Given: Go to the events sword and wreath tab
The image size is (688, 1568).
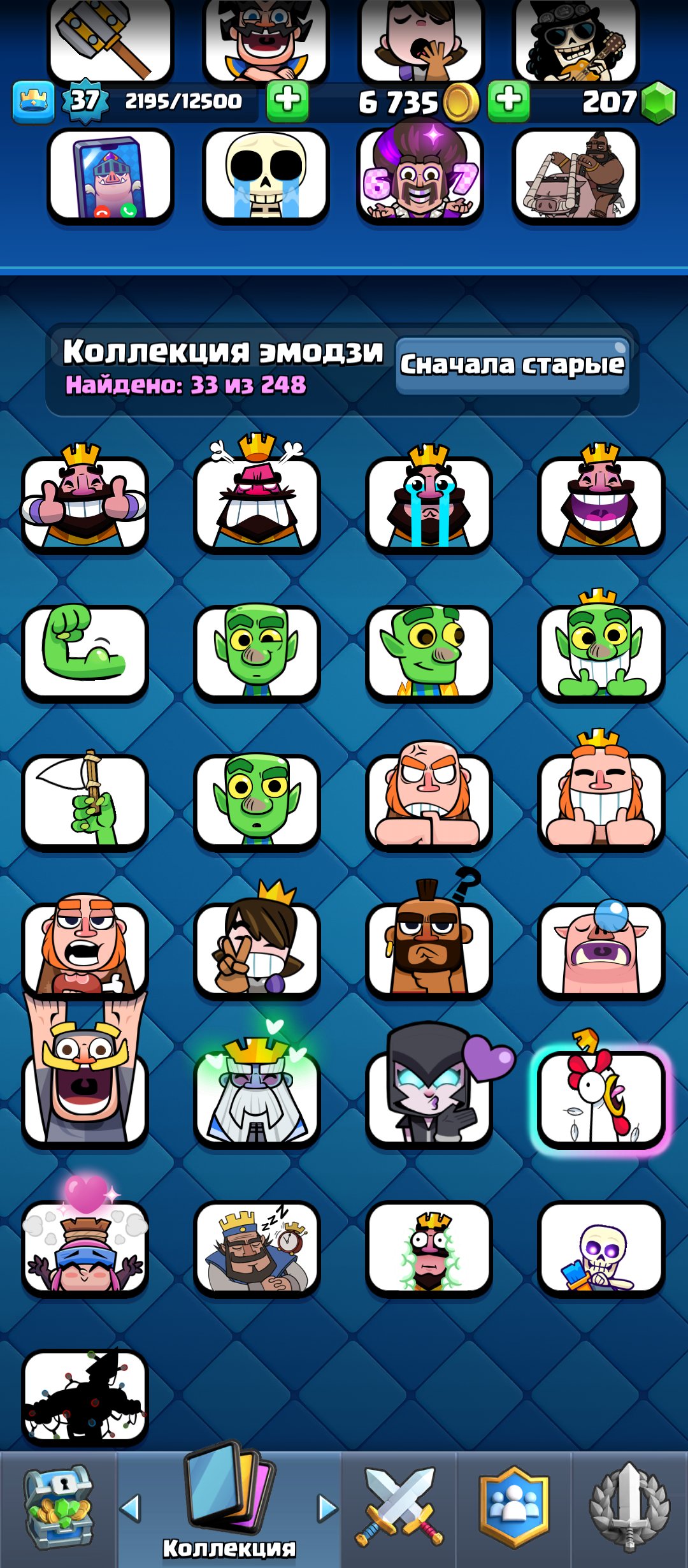Looking at the screenshot, I should coord(629,1507).
